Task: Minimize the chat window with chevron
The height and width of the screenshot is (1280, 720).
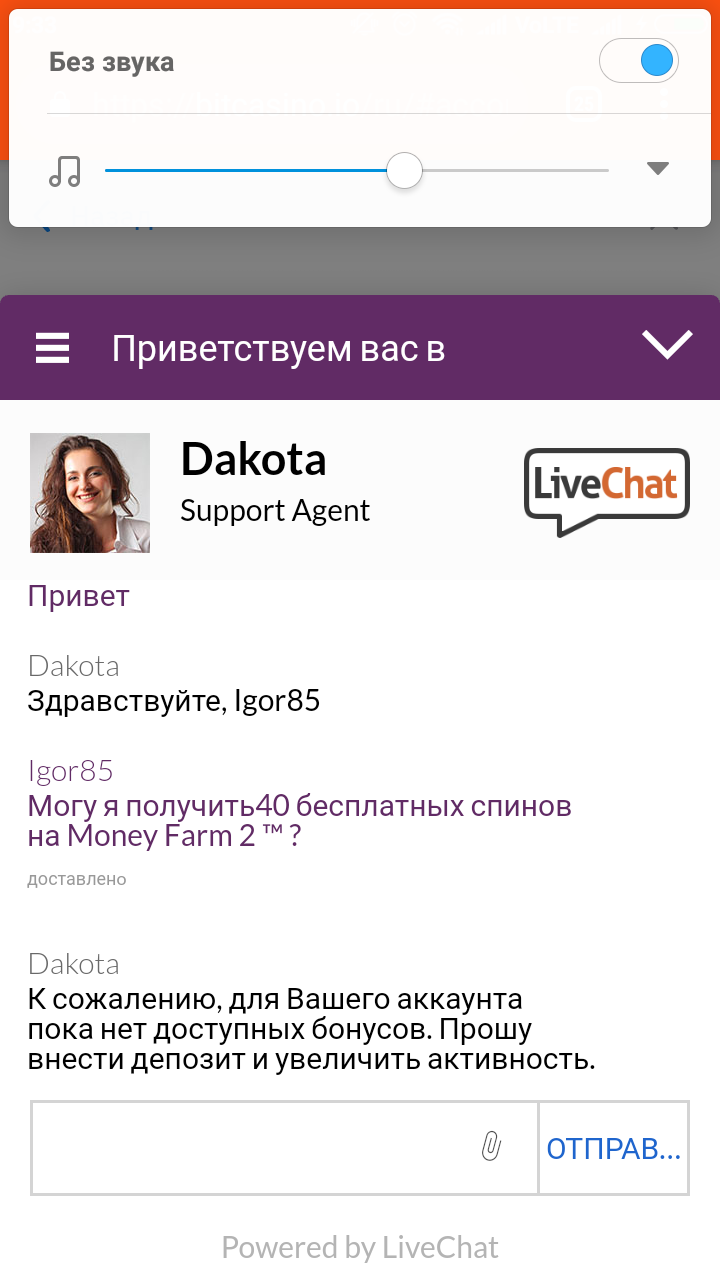Action: tap(667, 345)
